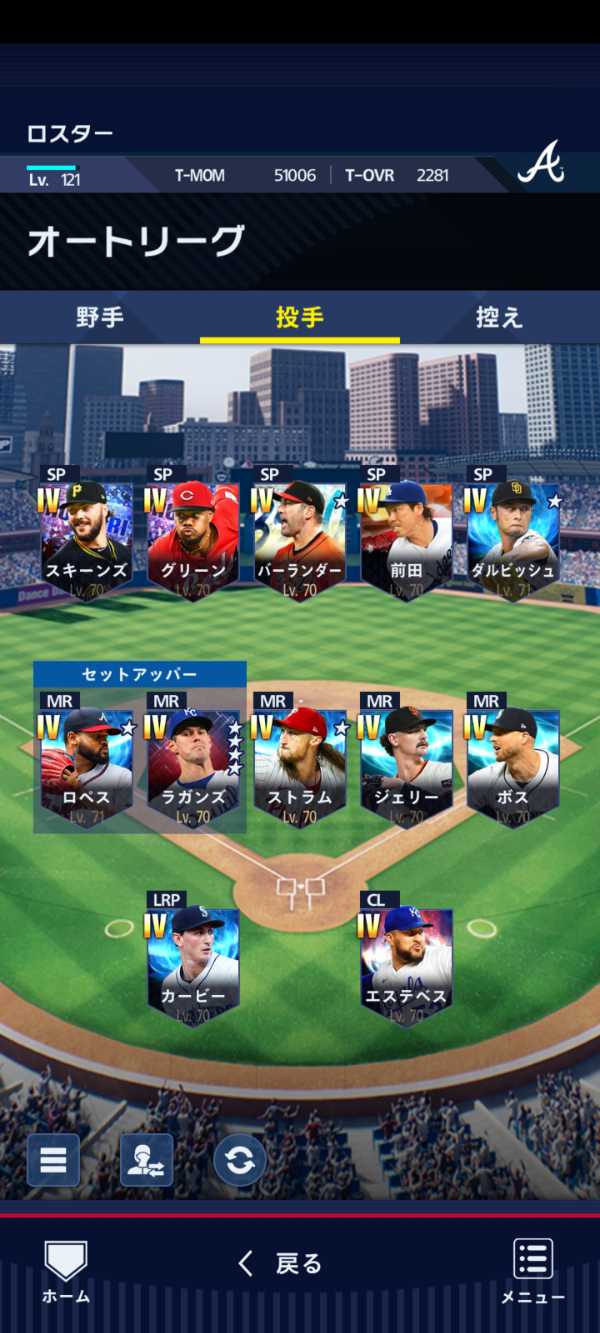
Task: Go to ホーム
Action: point(66,1272)
